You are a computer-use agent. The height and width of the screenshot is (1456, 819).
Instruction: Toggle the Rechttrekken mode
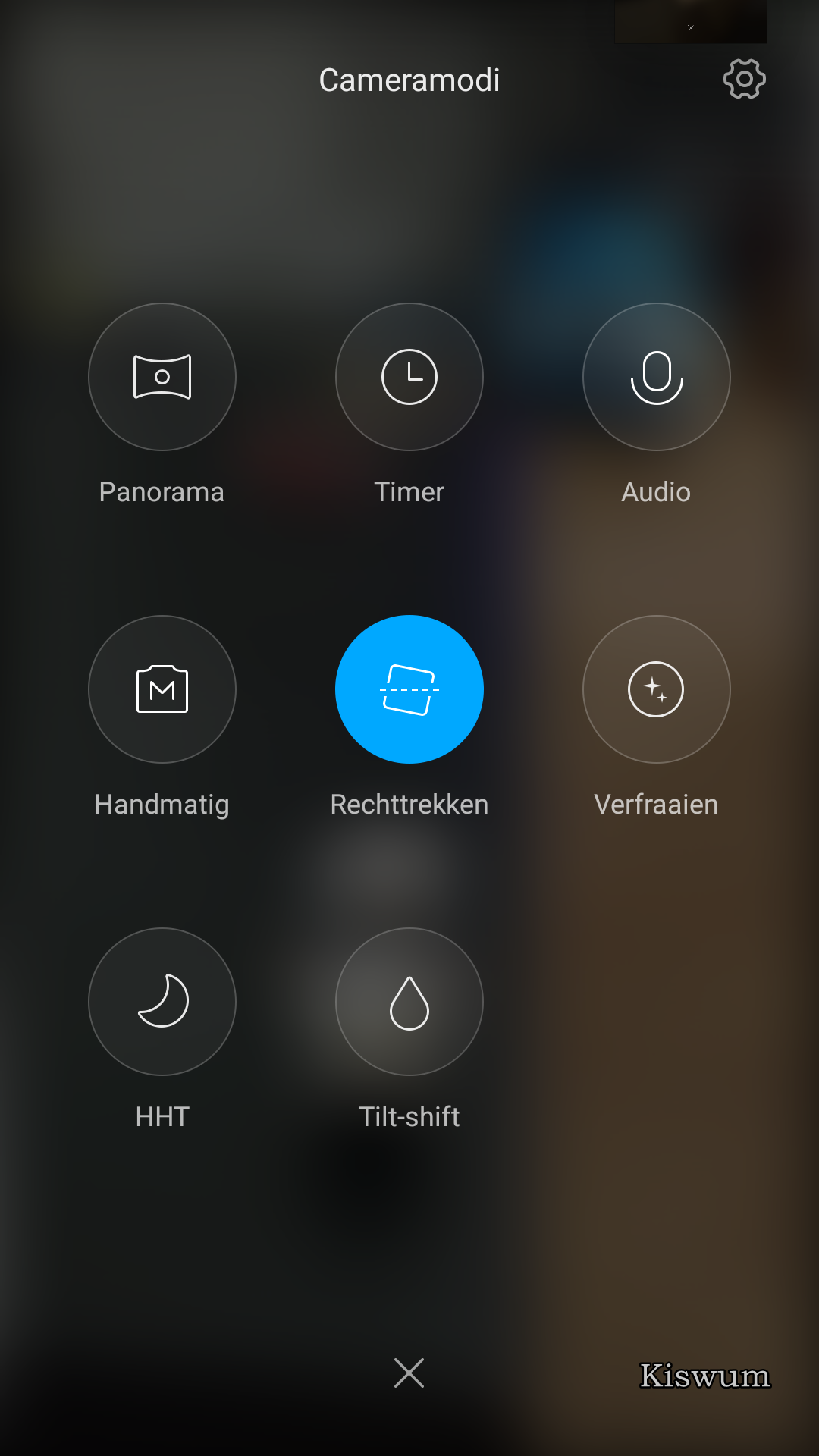[x=409, y=689]
